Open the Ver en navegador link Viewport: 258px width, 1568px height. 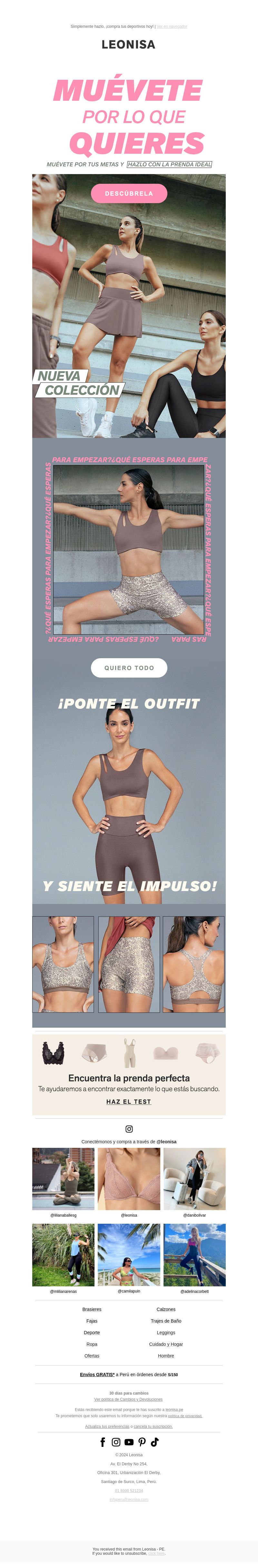tap(172, 27)
